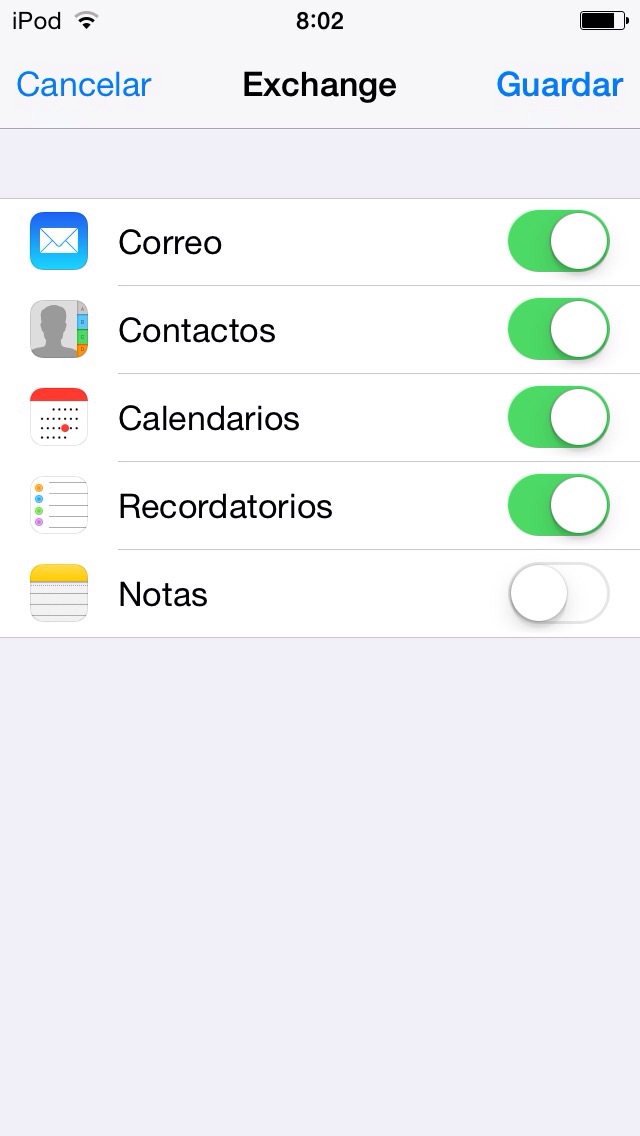Disable Contactos syncing

point(558,330)
